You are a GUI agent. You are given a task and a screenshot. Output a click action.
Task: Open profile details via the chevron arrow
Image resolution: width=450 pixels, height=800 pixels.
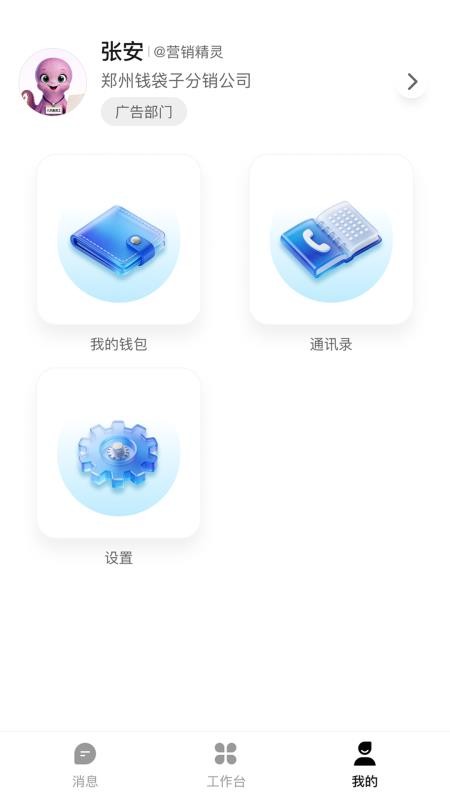[412, 82]
